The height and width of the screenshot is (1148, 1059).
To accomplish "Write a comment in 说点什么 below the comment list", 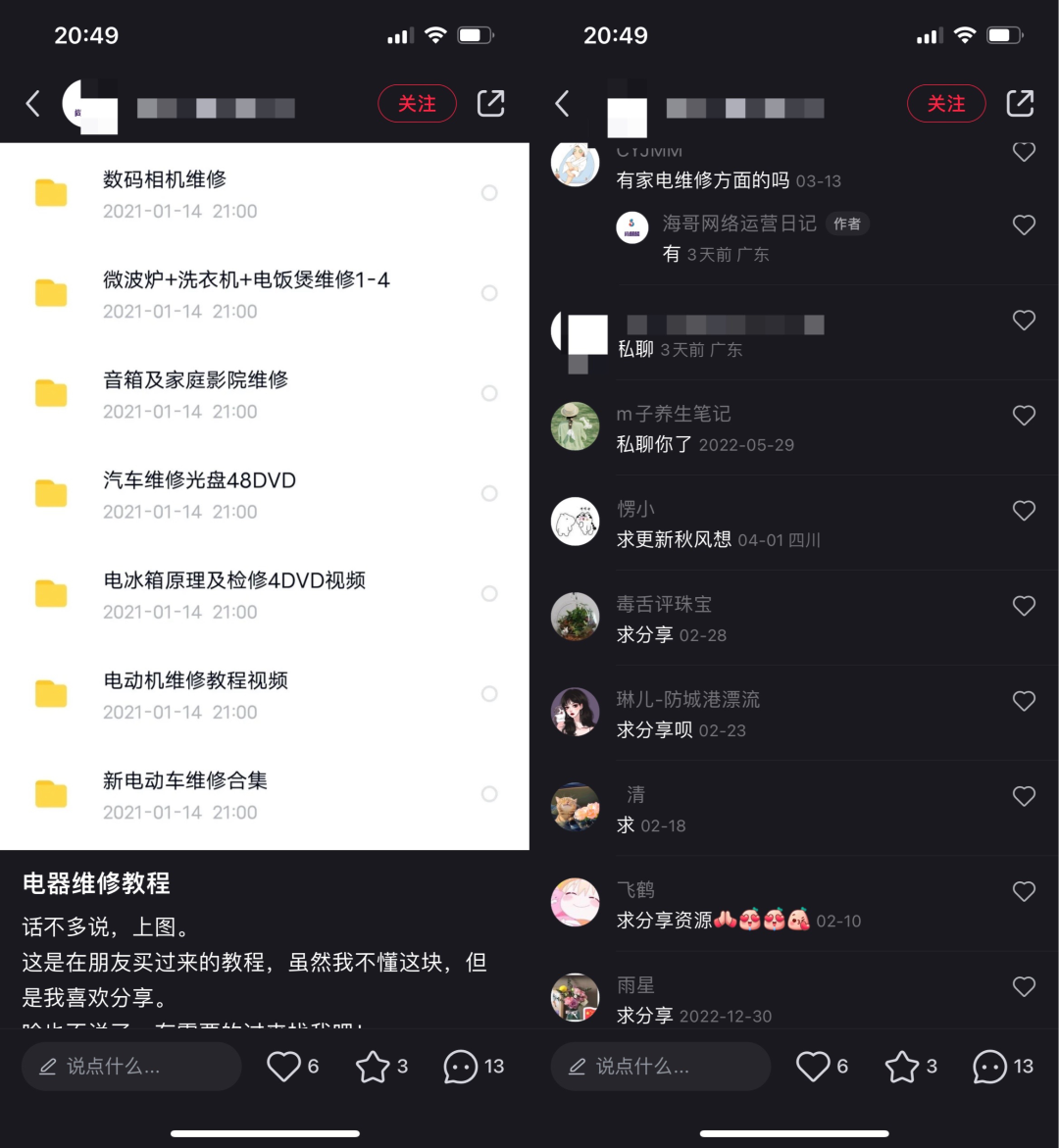I will 660,1067.
